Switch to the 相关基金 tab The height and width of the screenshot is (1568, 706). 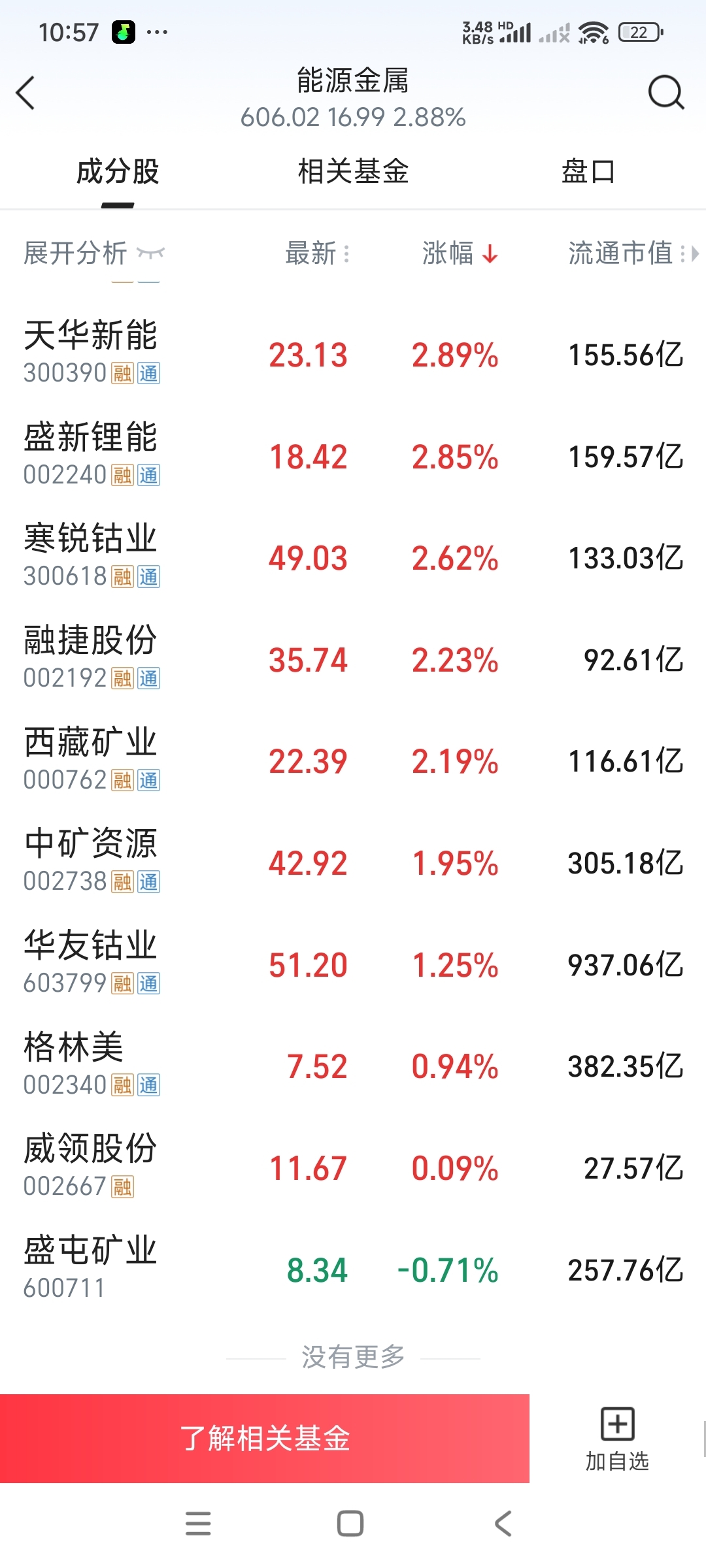click(353, 172)
